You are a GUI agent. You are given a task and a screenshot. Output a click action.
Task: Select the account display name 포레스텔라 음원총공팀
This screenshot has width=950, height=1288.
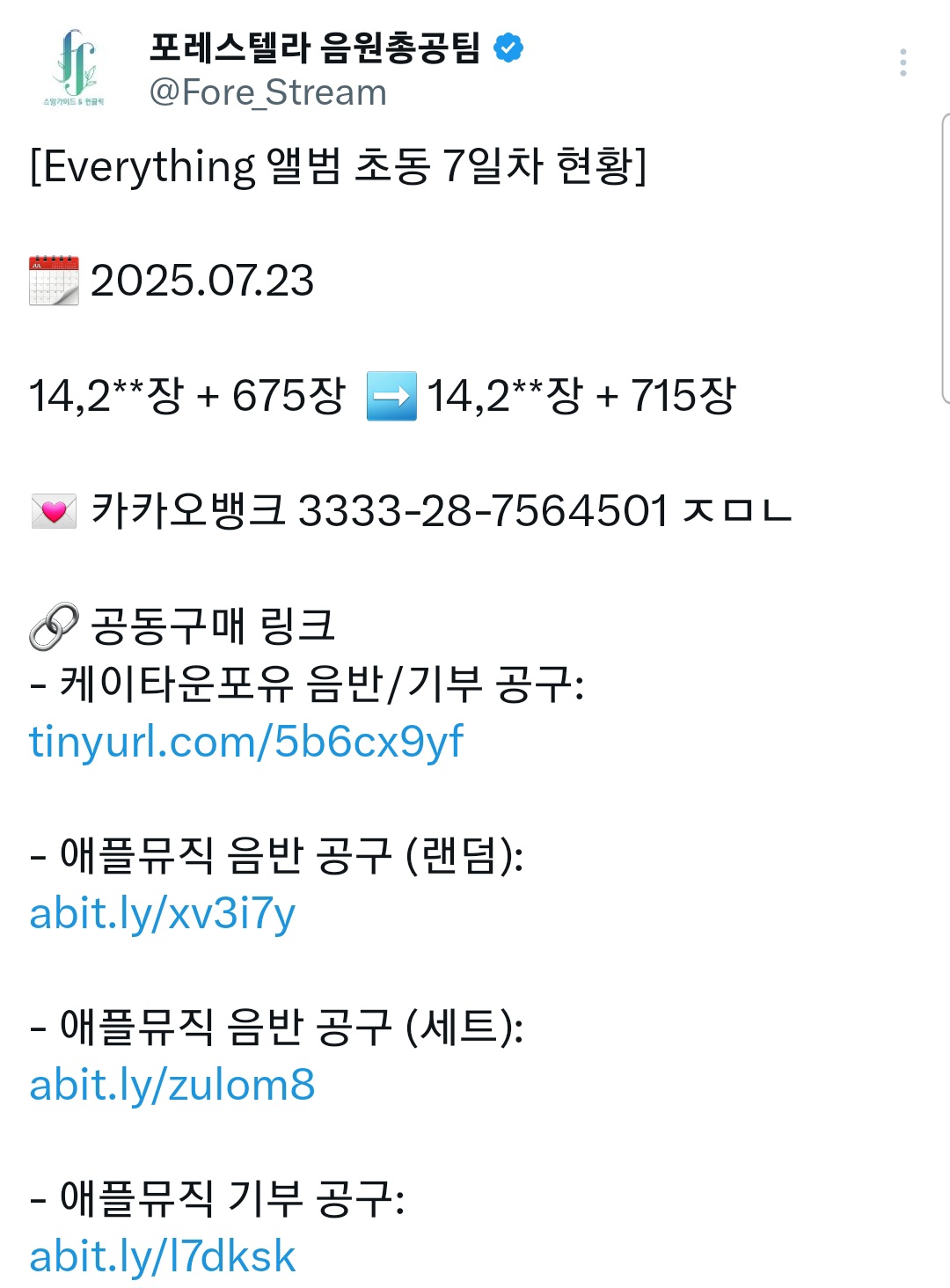pyautogui.click(x=312, y=50)
